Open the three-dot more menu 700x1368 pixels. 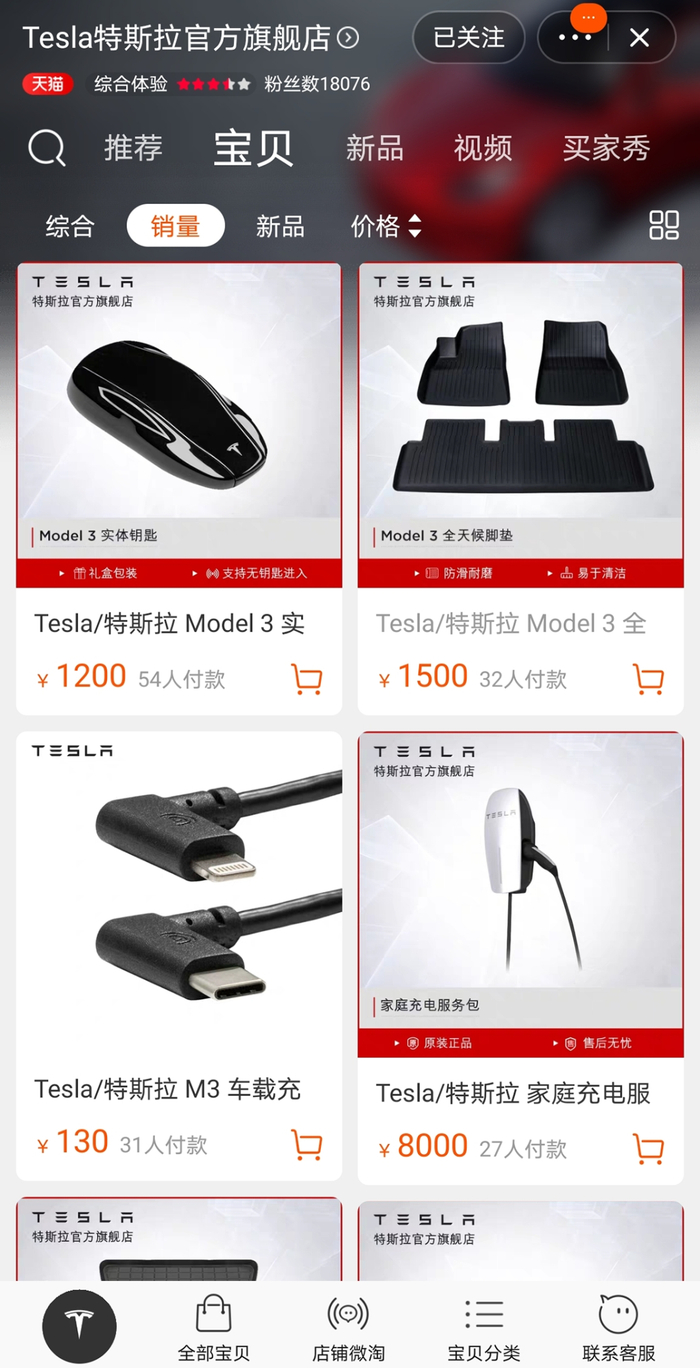coord(575,38)
